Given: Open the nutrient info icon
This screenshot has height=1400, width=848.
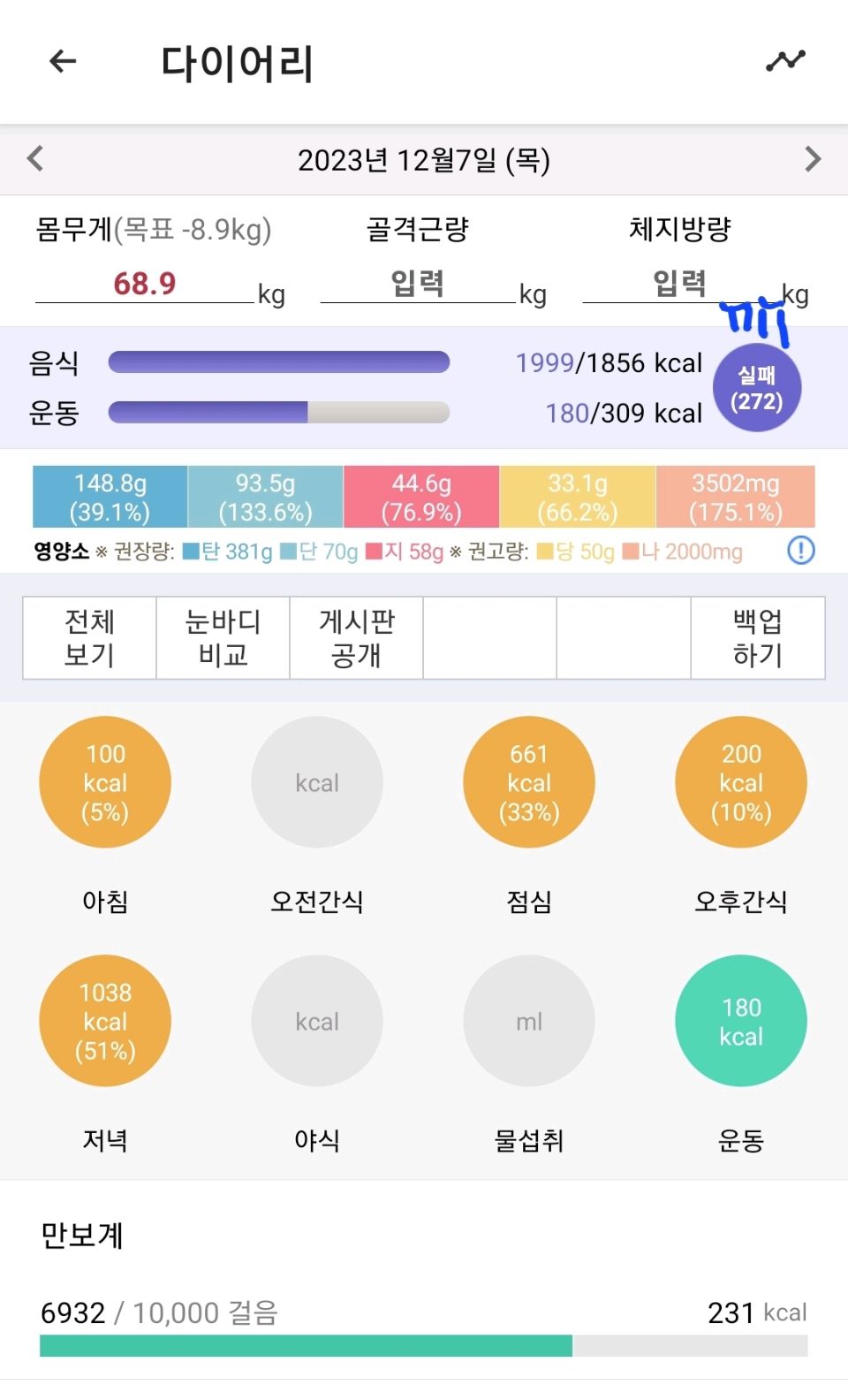Looking at the screenshot, I should 800,551.
